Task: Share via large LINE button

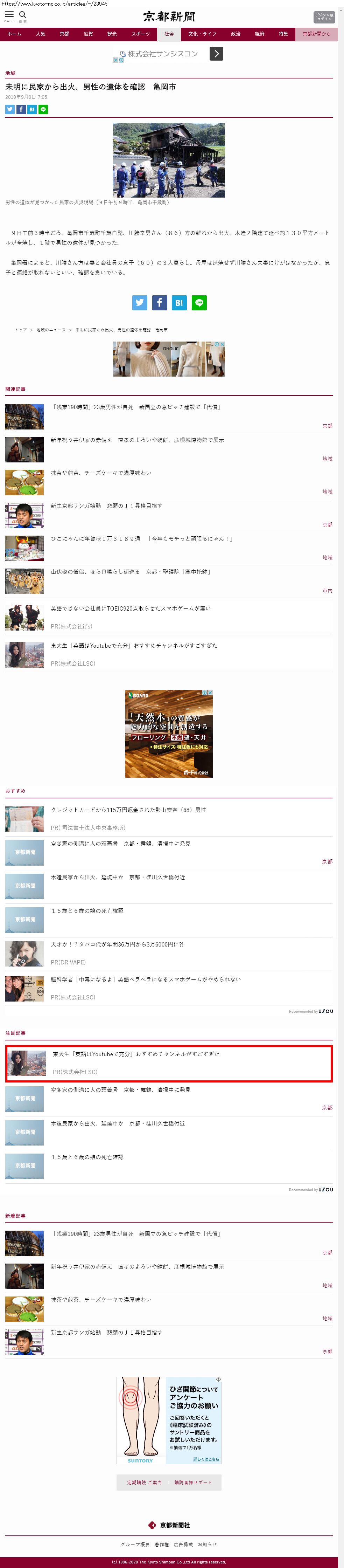Action: (x=199, y=303)
